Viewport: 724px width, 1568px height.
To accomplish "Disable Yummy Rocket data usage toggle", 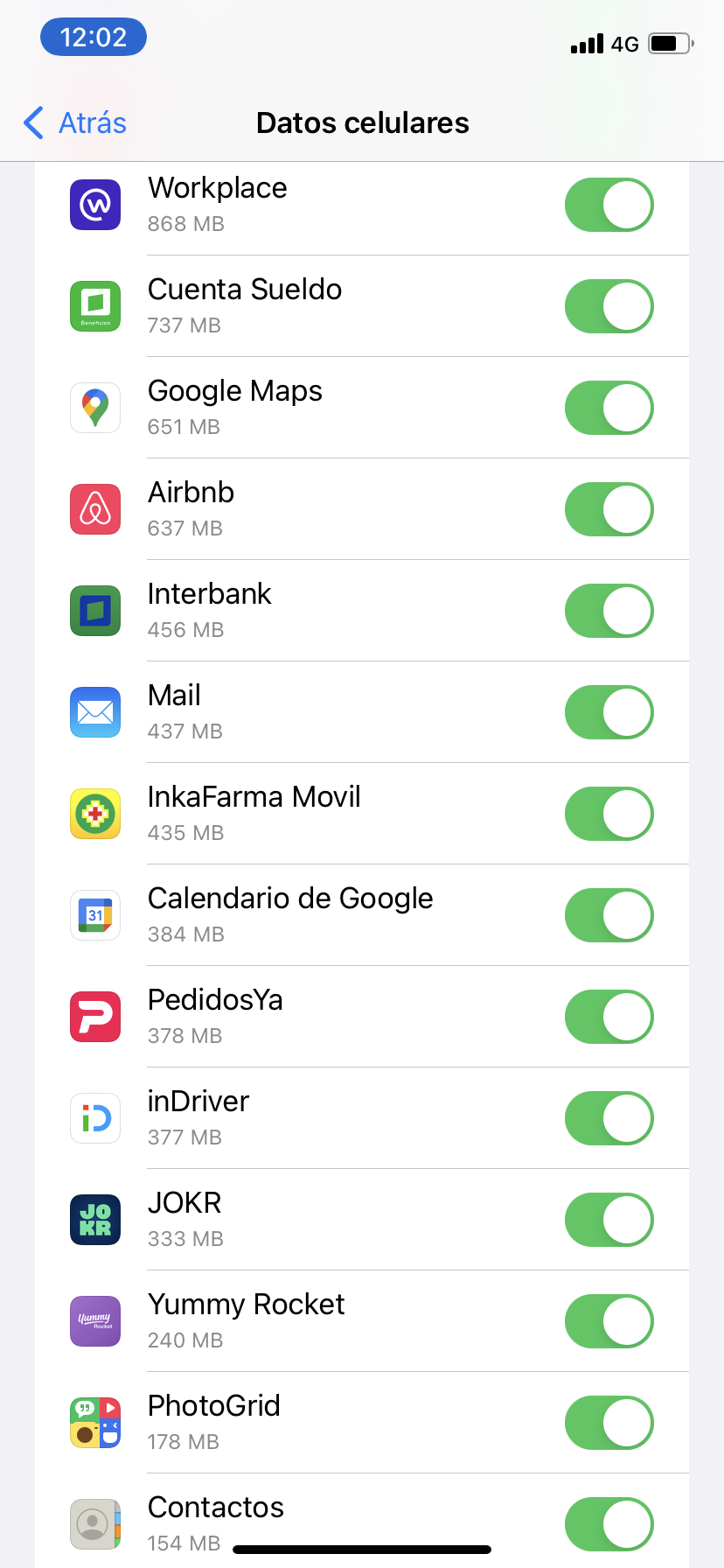I will click(609, 1321).
